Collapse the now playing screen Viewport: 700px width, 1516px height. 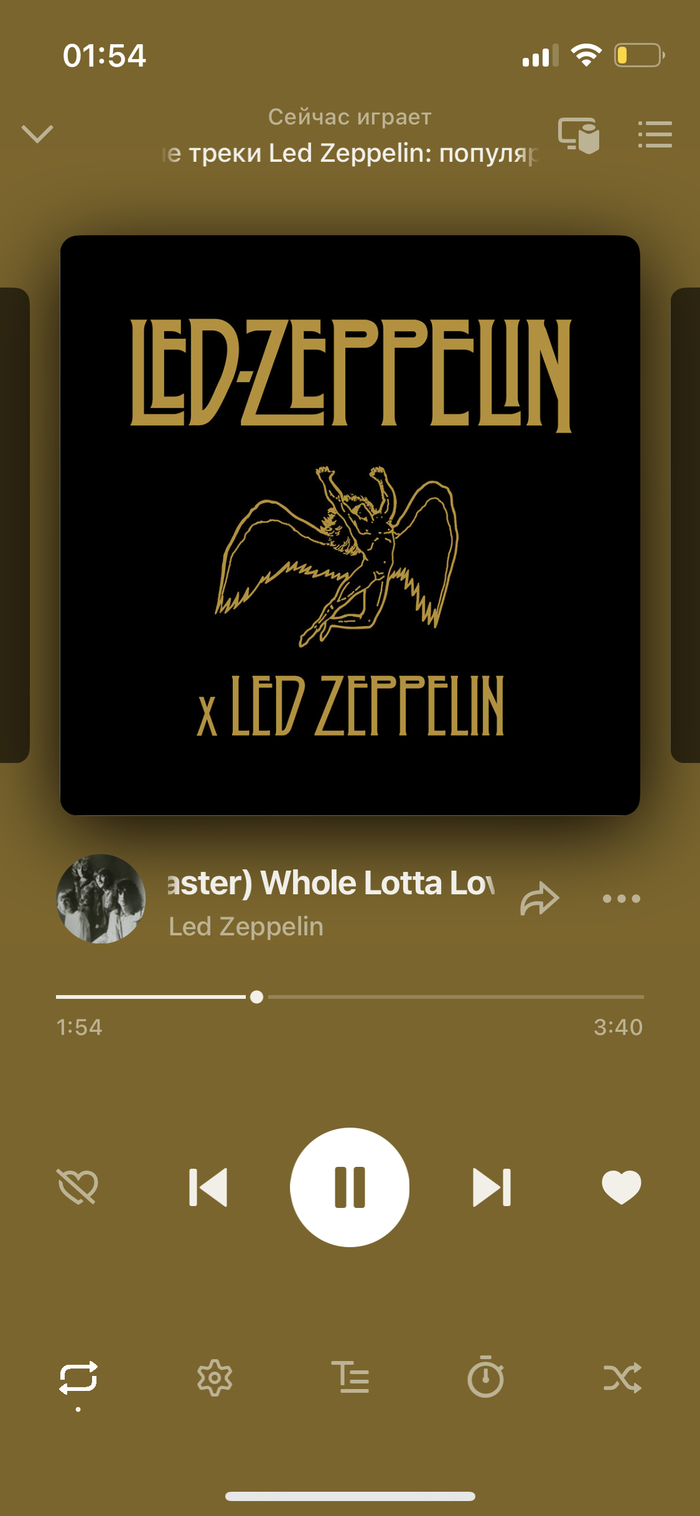[x=37, y=134]
